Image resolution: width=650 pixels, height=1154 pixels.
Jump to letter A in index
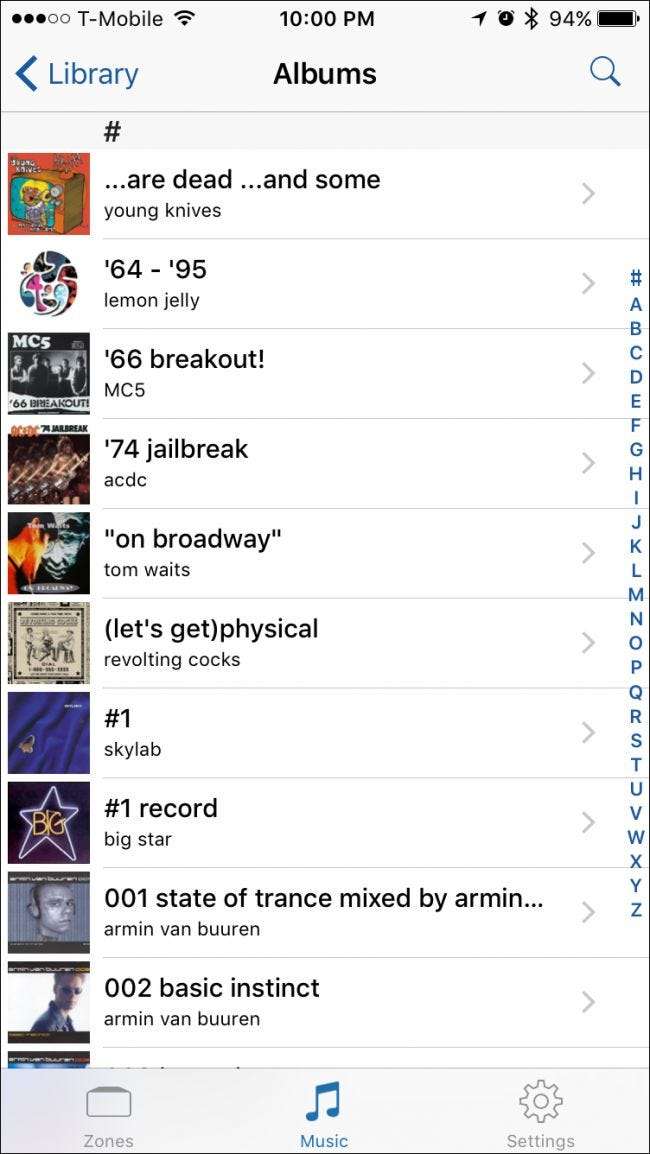click(x=636, y=305)
